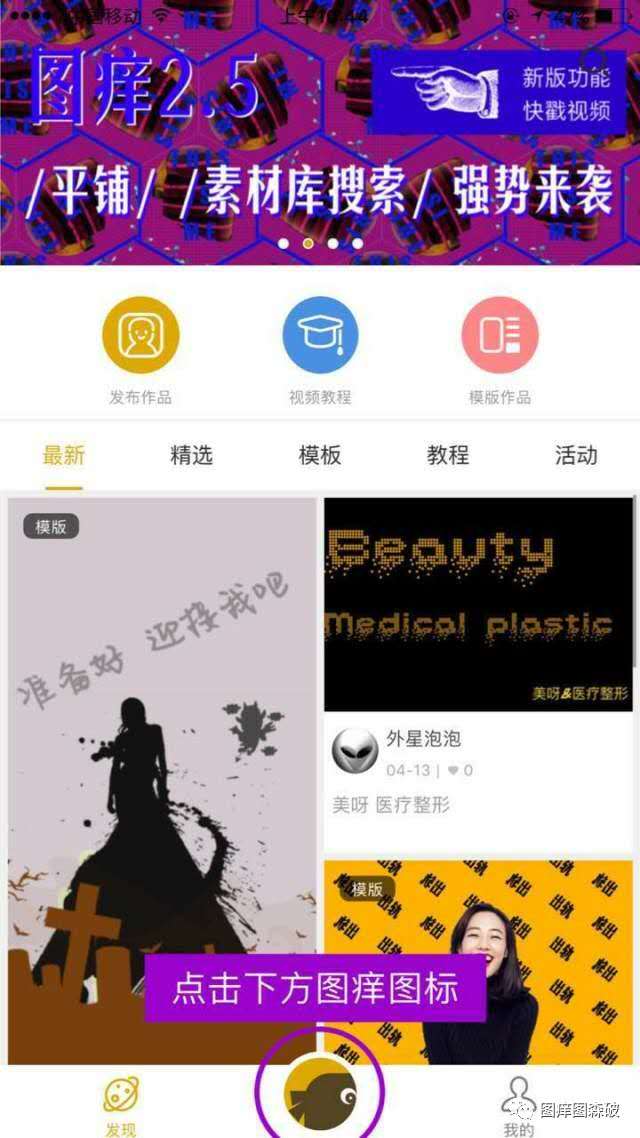640x1138 pixels.
Task: Tap the 发布作品 icon
Action: coord(140,335)
